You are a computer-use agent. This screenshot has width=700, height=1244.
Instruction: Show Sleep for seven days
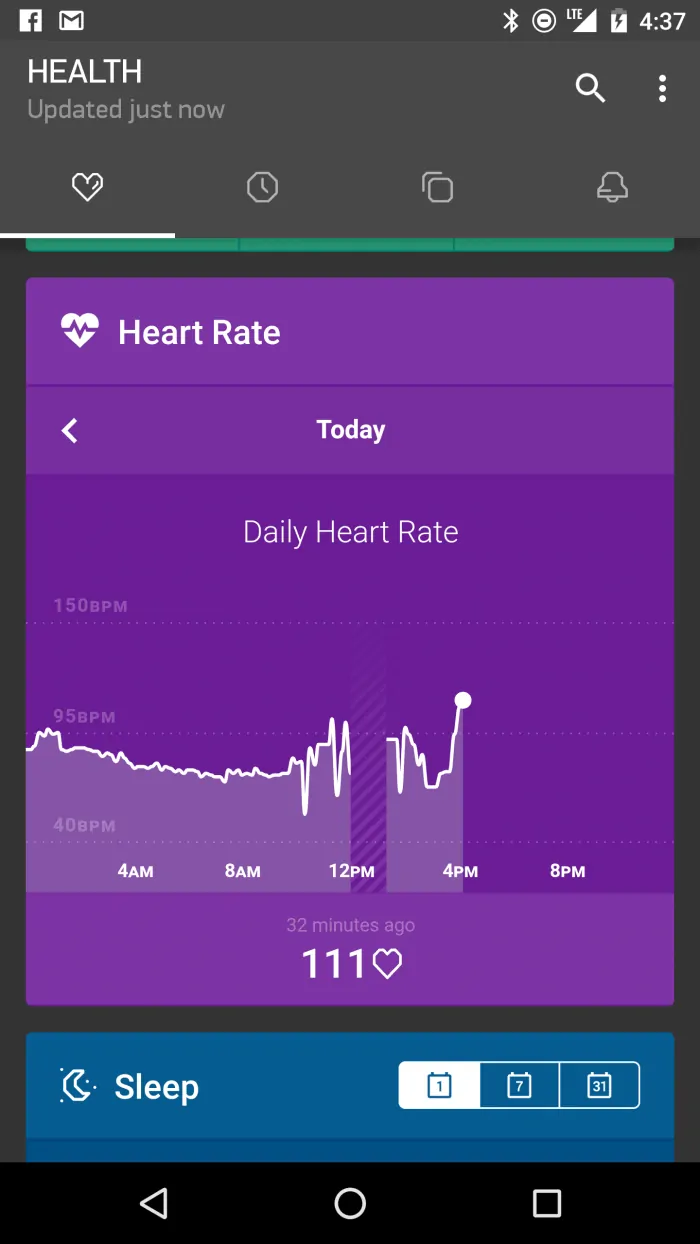point(519,1085)
